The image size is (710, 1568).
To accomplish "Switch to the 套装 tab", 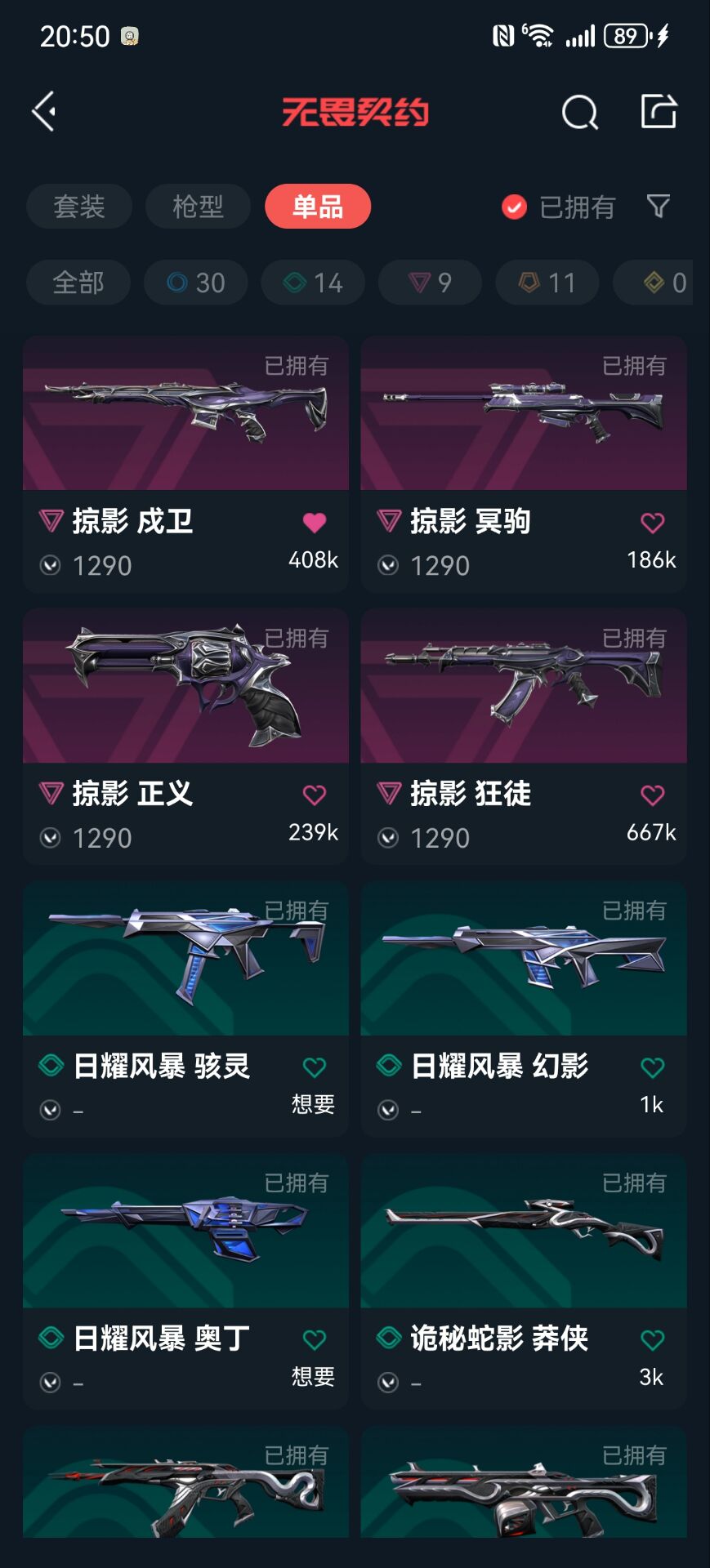I will point(79,207).
